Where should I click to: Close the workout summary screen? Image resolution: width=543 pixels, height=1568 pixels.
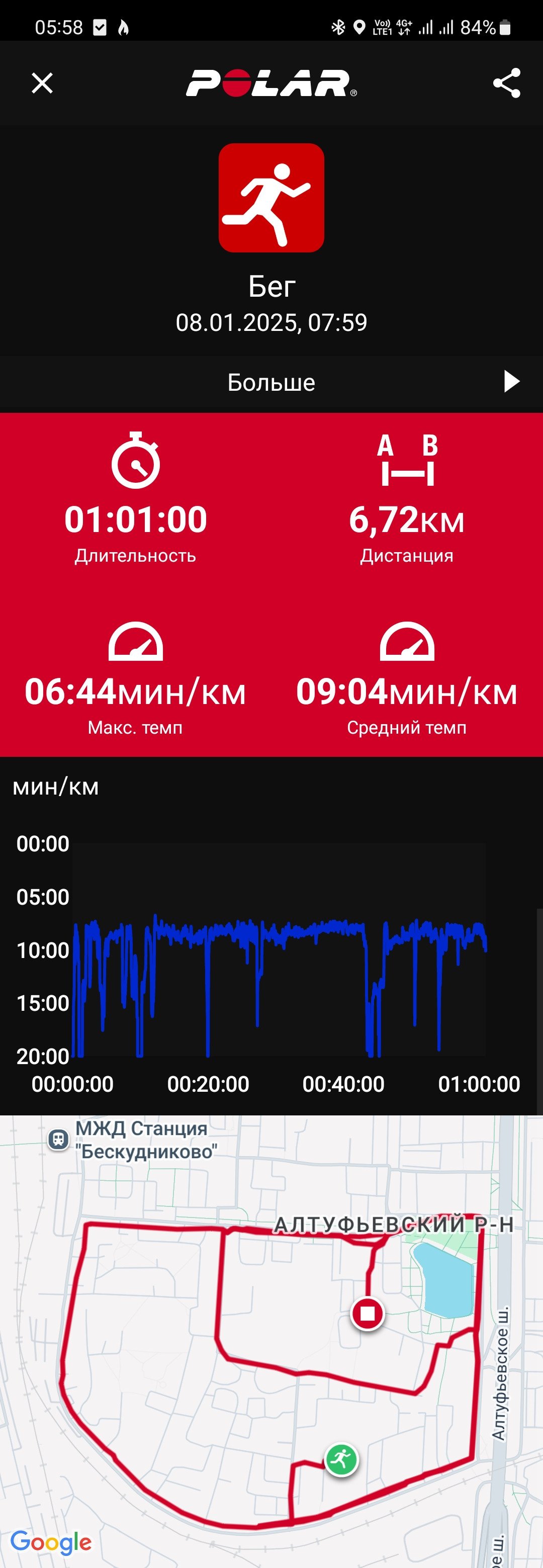click(x=42, y=83)
